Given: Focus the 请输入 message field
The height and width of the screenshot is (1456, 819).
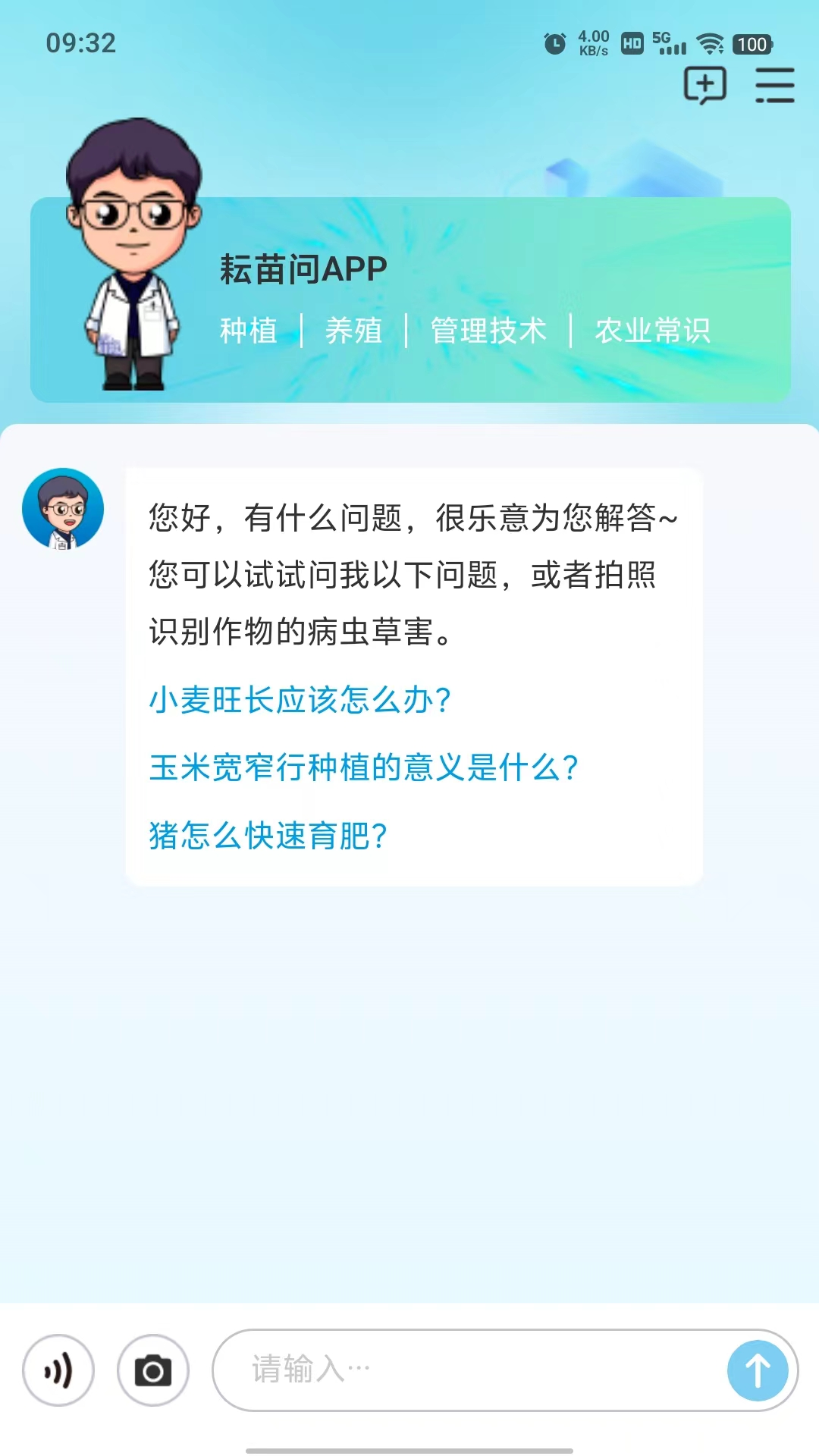Looking at the screenshot, I should tap(470, 1370).
